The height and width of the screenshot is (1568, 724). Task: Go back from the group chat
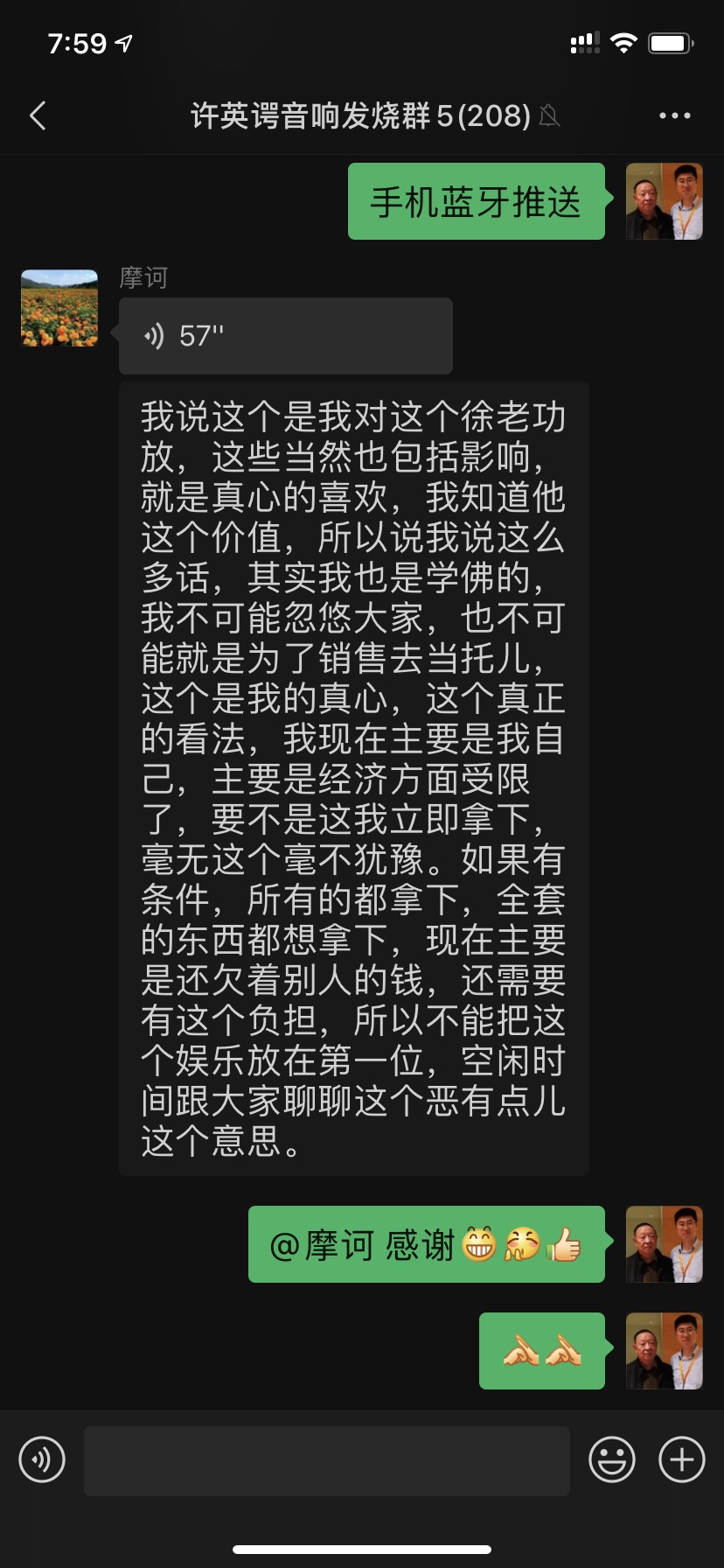(x=38, y=115)
